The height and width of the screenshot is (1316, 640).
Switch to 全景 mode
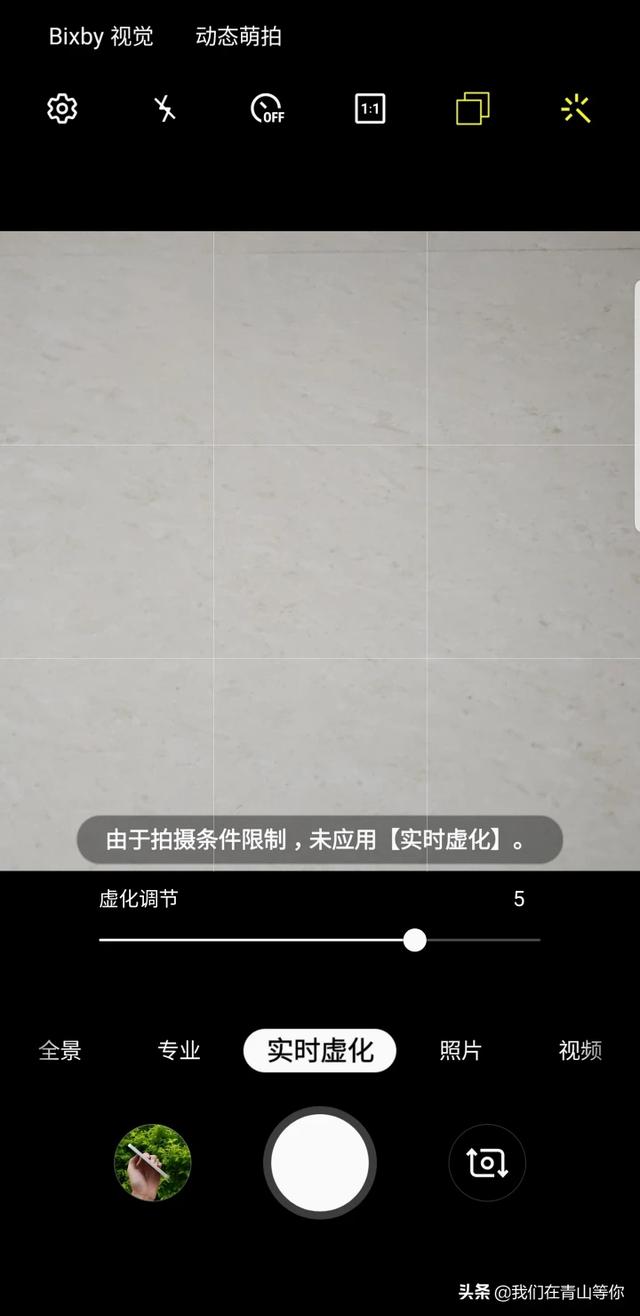pyautogui.click(x=60, y=1051)
